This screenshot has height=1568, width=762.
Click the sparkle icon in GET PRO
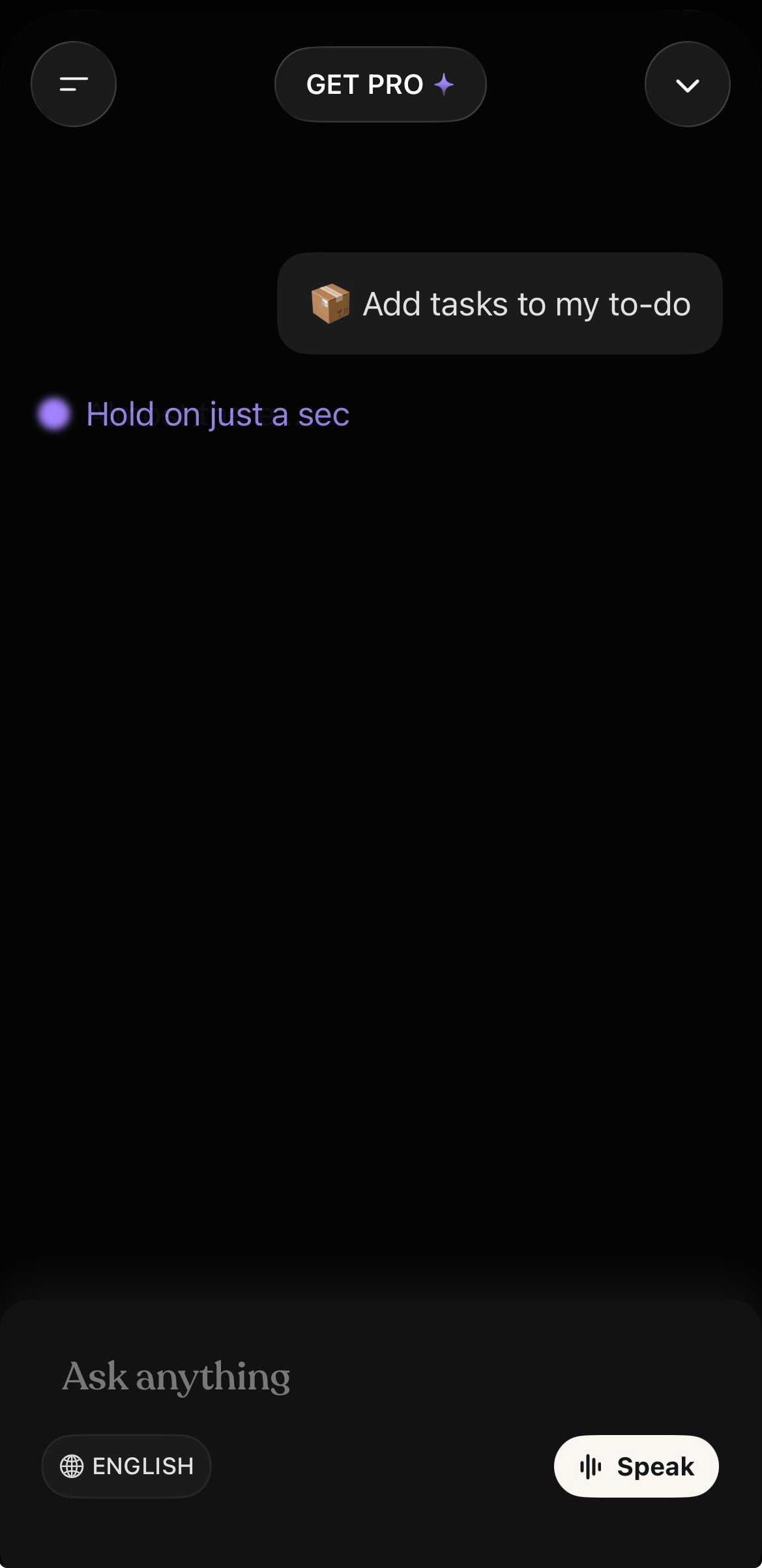tap(443, 83)
